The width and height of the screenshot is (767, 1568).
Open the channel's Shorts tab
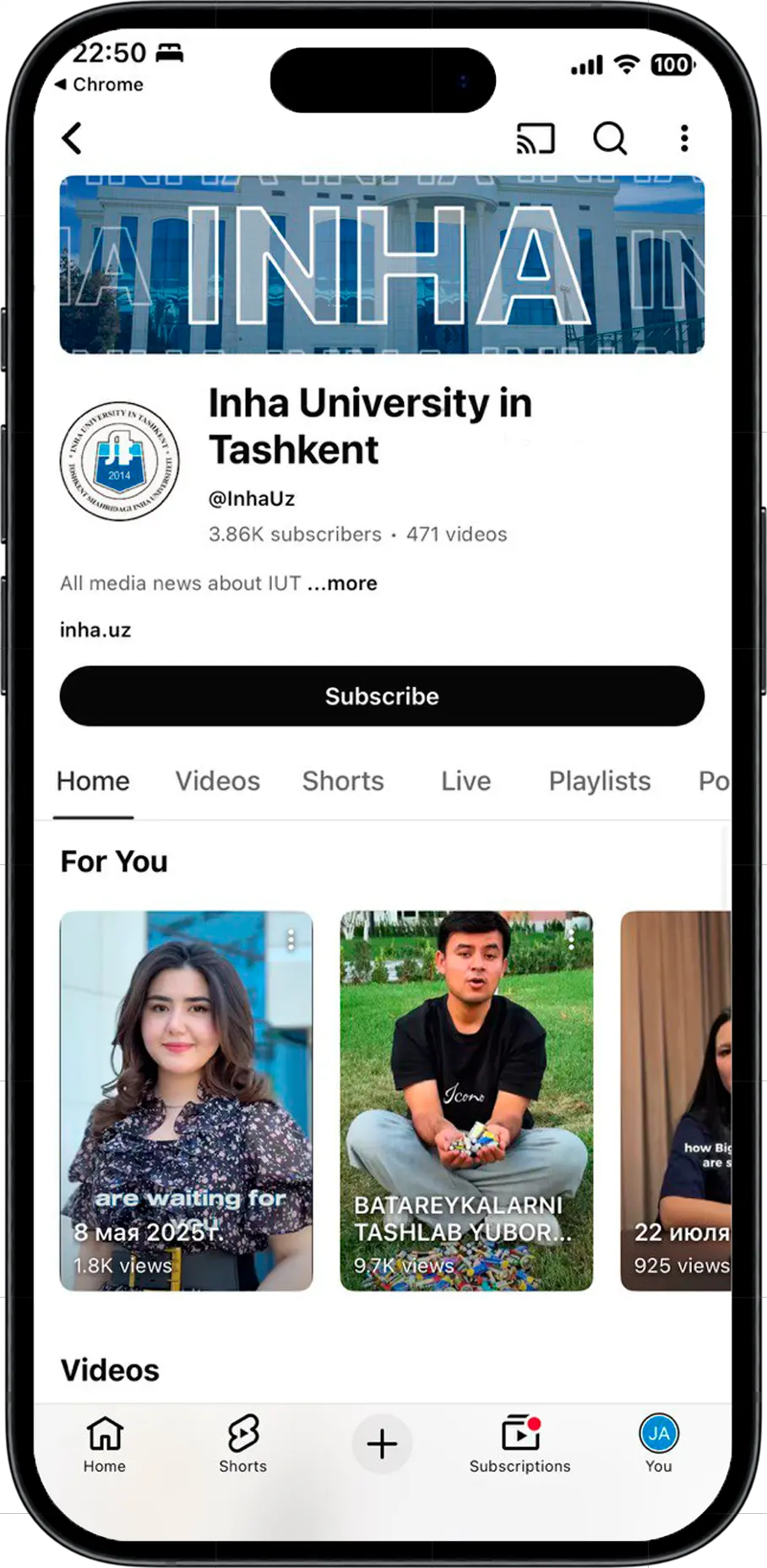[x=343, y=781]
